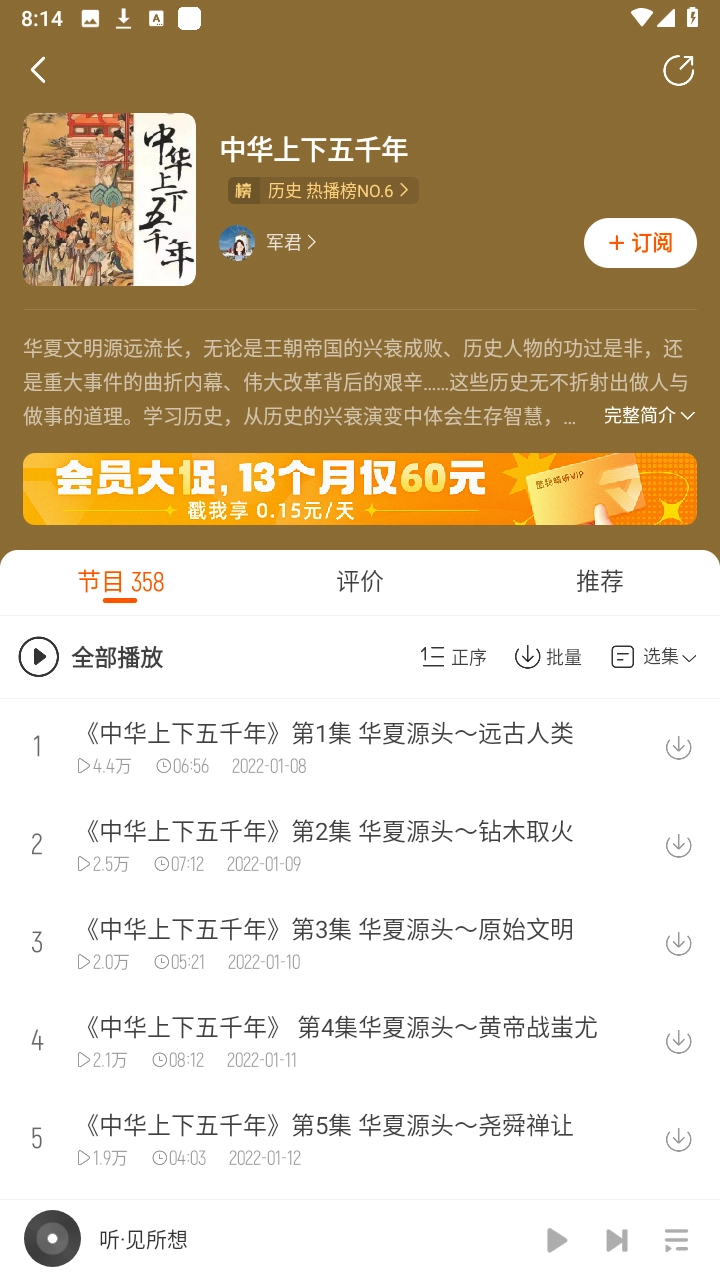Download episode 第4集 黄帝战蚩尤
The width and height of the screenshot is (720, 1280).
coord(678,1041)
